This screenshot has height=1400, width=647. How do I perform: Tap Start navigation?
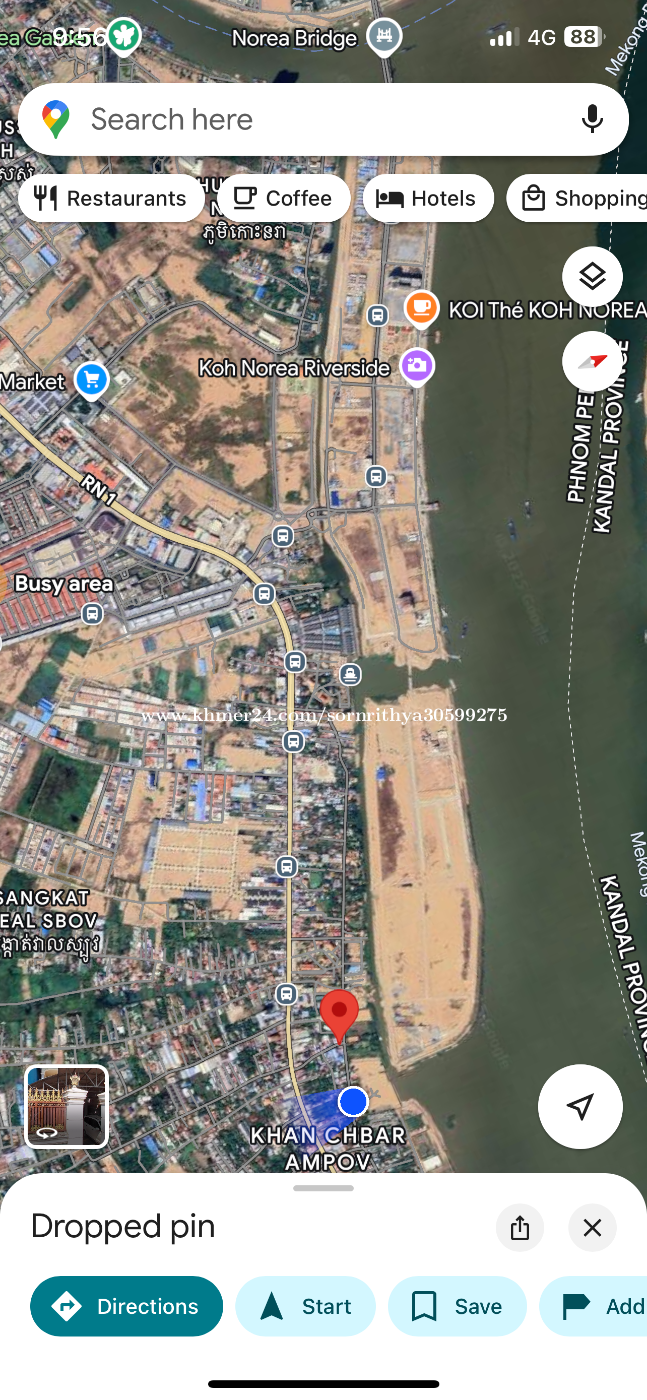pyautogui.click(x=305, y=1306)
